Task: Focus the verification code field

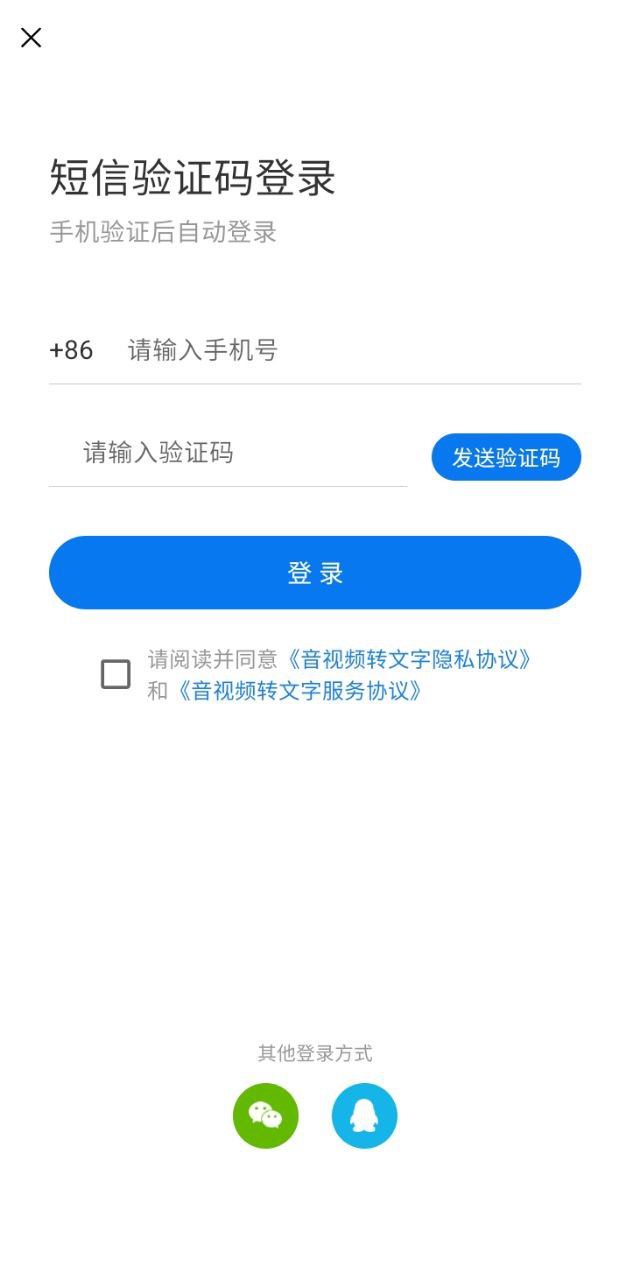Action: 230,453
